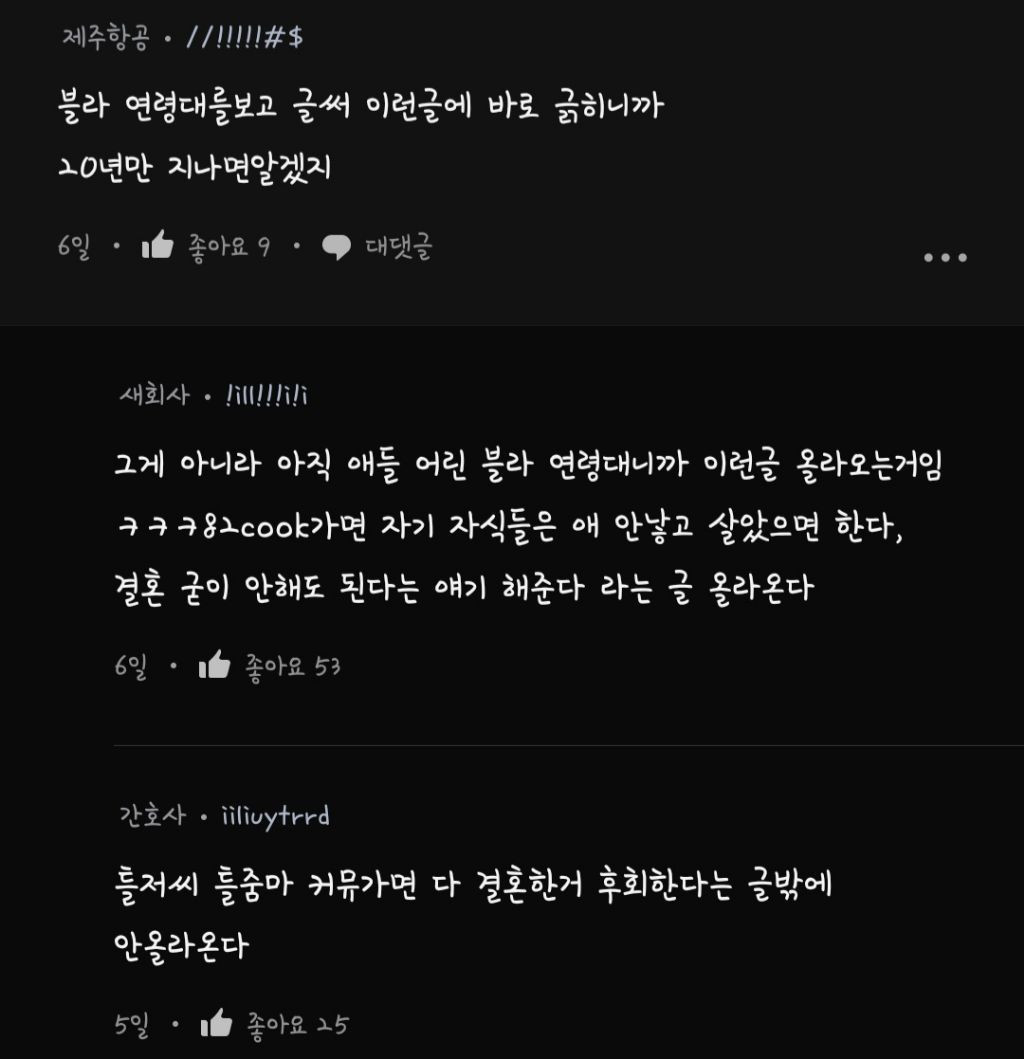Like the reply from 새회사

tap(215, 666)
